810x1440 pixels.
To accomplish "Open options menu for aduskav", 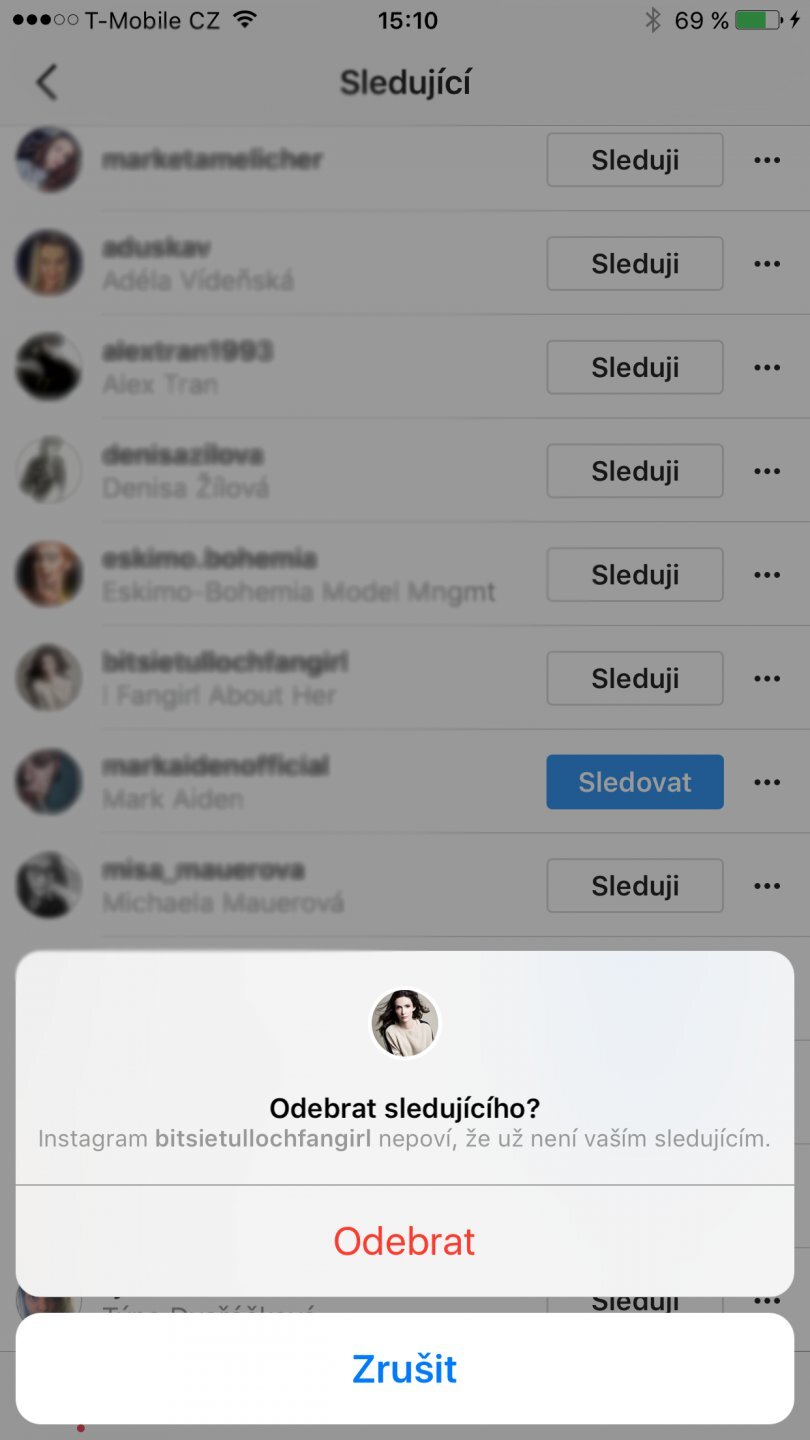I will coord(767,263).
